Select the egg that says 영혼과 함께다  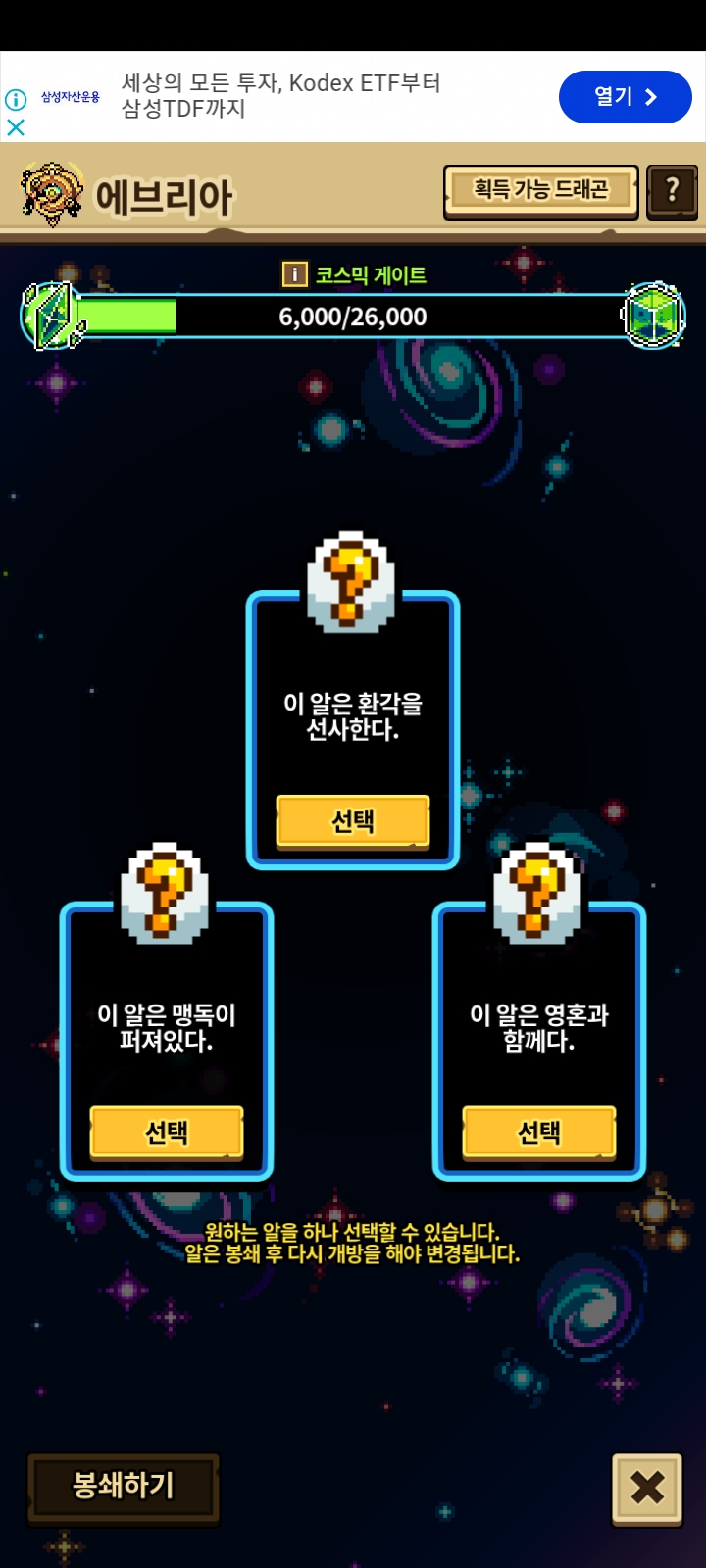539,1132
